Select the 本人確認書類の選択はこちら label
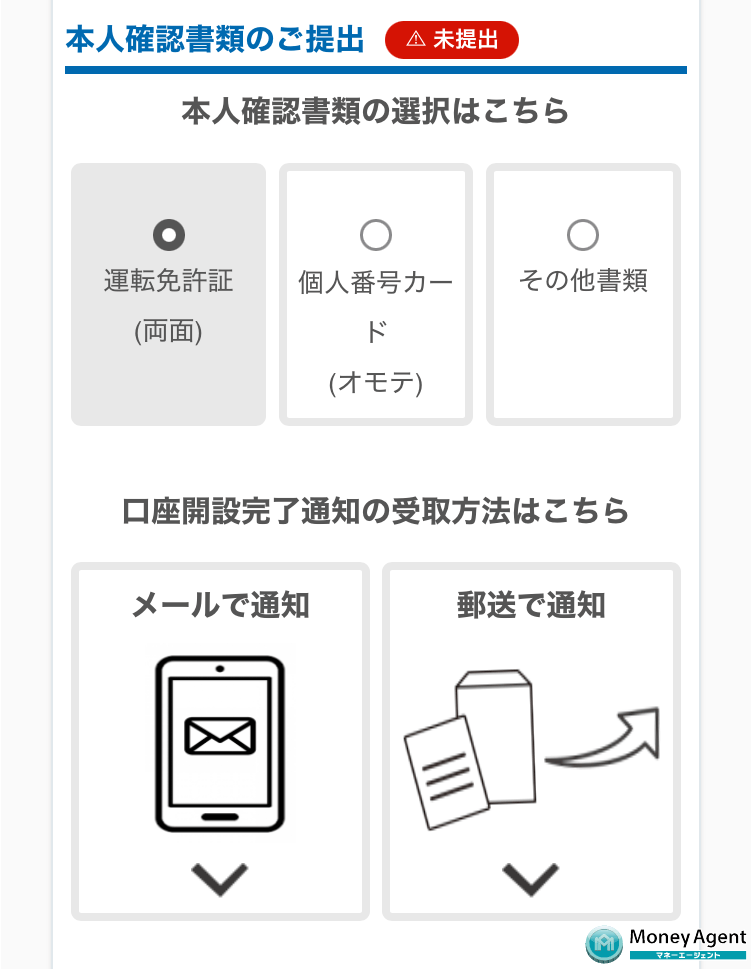Image resolution: width=752 pixels, height=970 pixels. (375, 112)
